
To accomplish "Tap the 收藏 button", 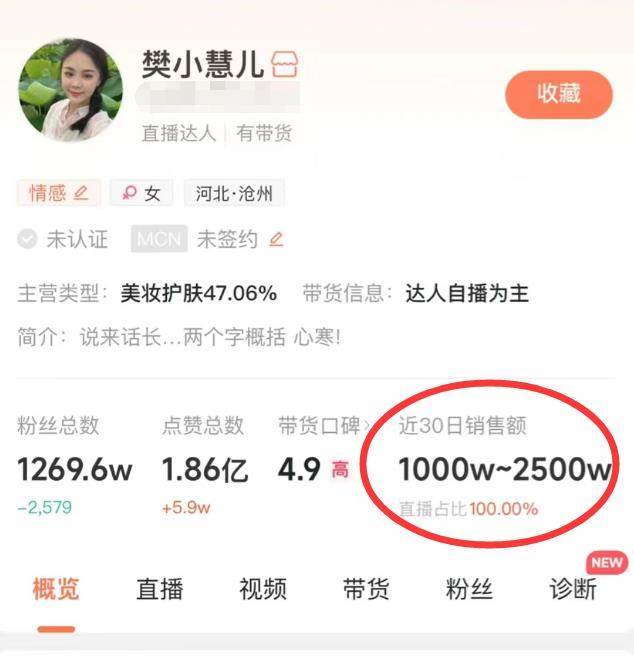I will click(558, 95).
